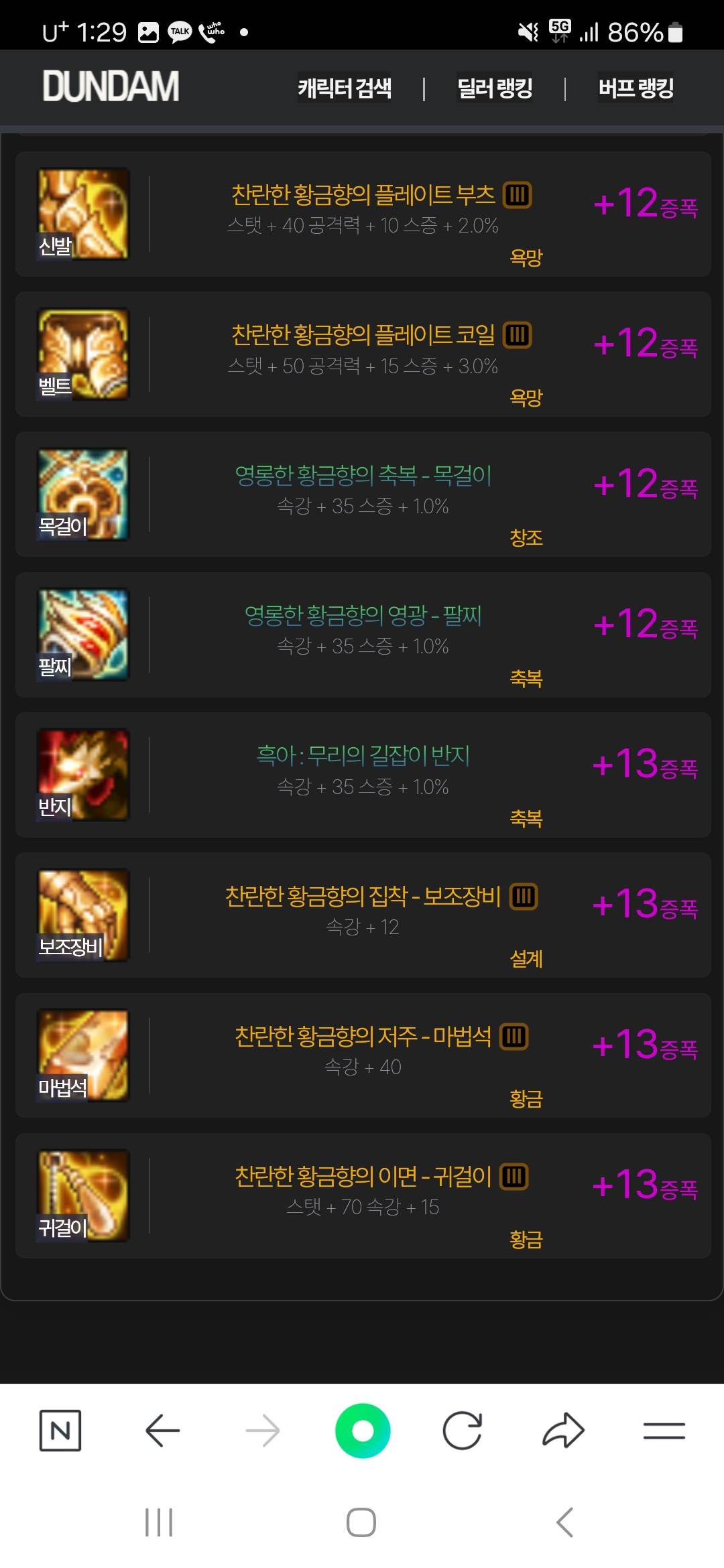Viewport: 724px width, 1568px height.
Task: Share this page
Action: [563, 1431]
